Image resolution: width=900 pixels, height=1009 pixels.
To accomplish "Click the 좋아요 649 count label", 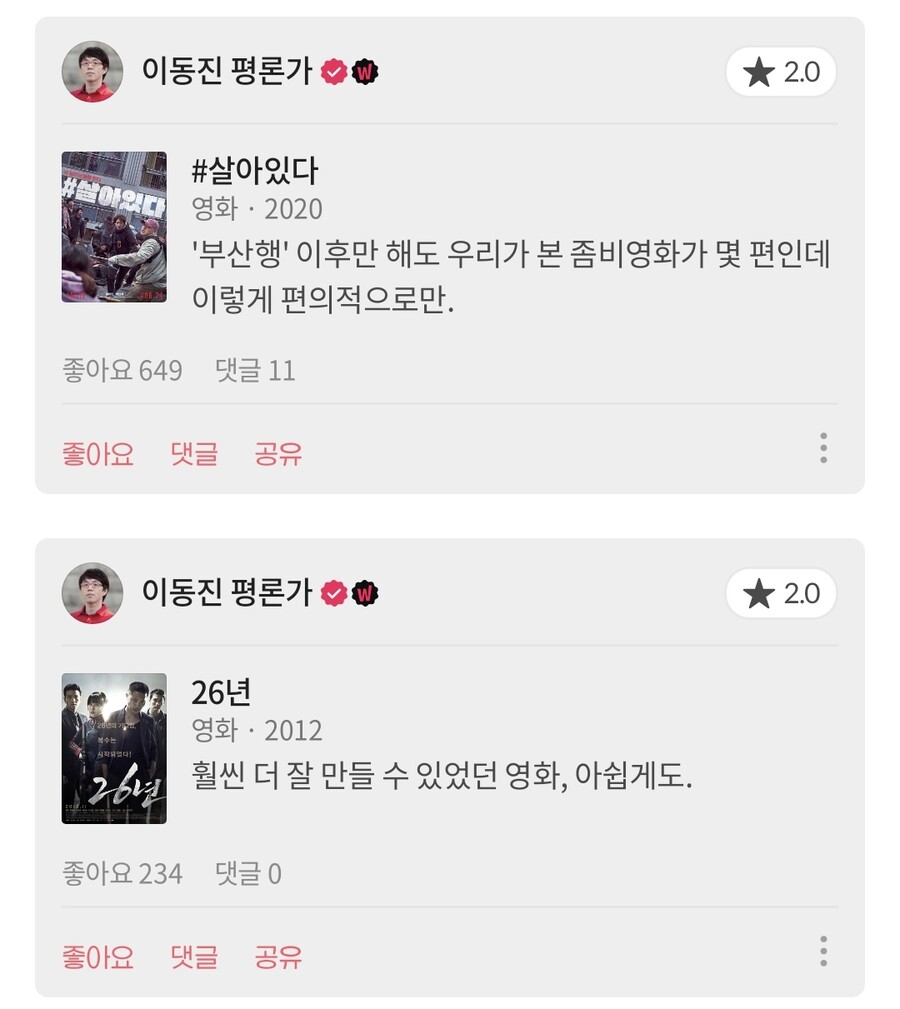I will (x=120, y=371).
